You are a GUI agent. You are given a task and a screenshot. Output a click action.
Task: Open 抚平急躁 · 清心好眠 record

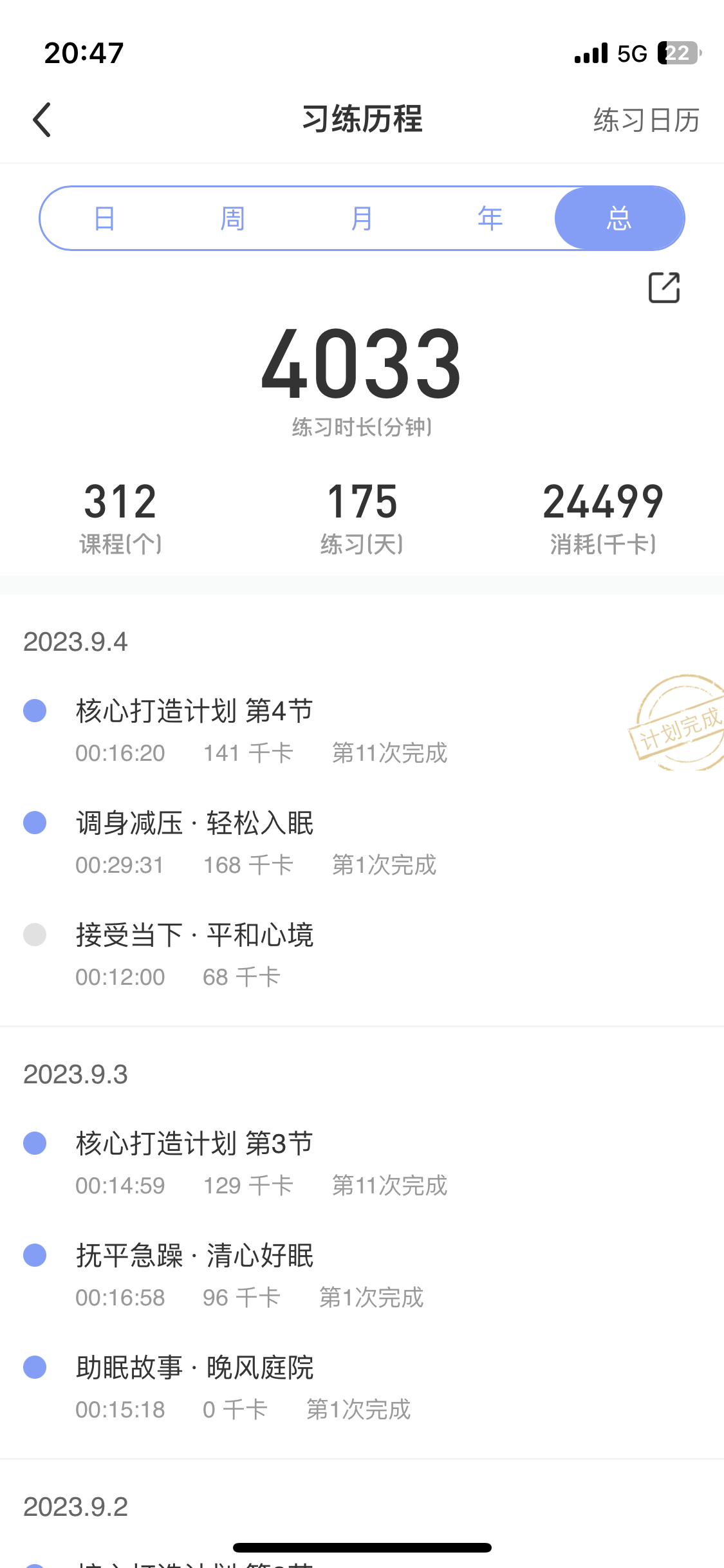click(362, 1276)
